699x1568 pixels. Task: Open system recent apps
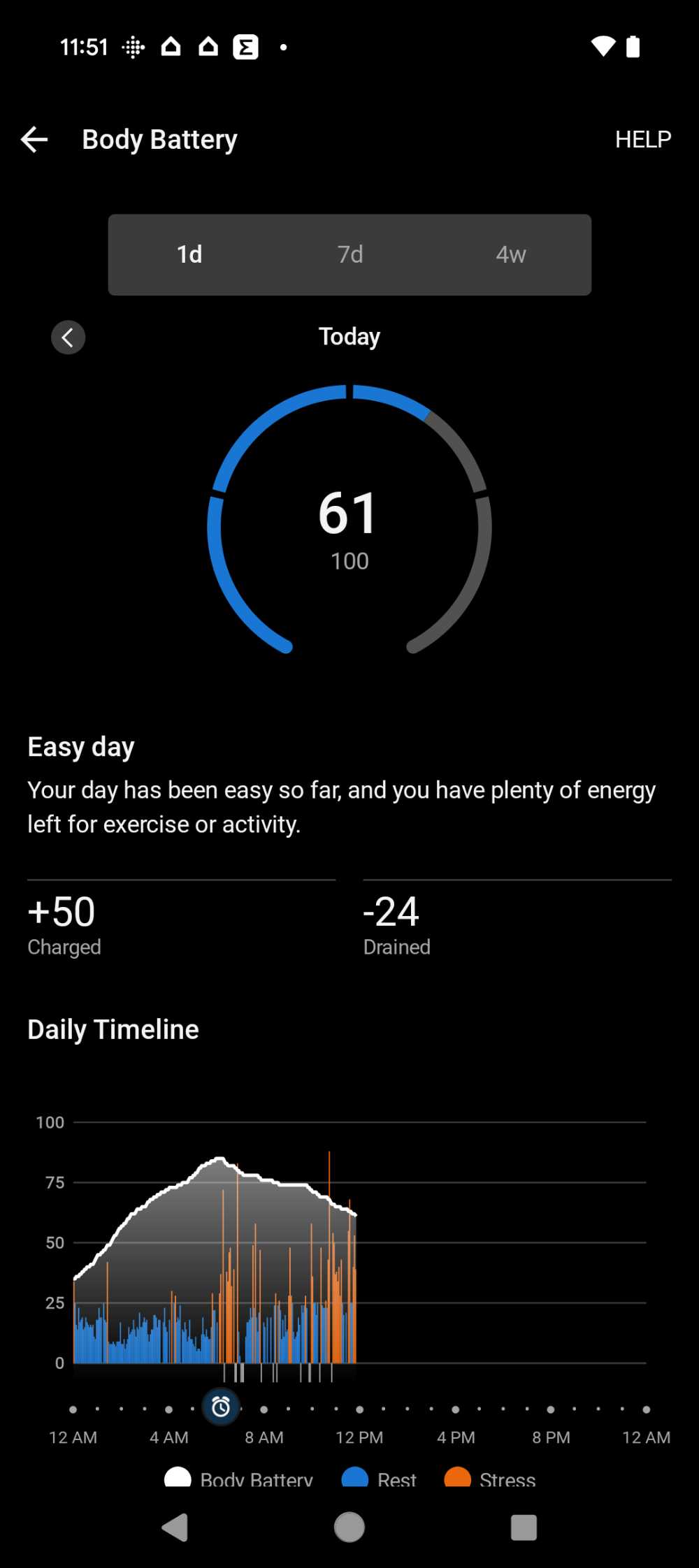point(524,1527)
